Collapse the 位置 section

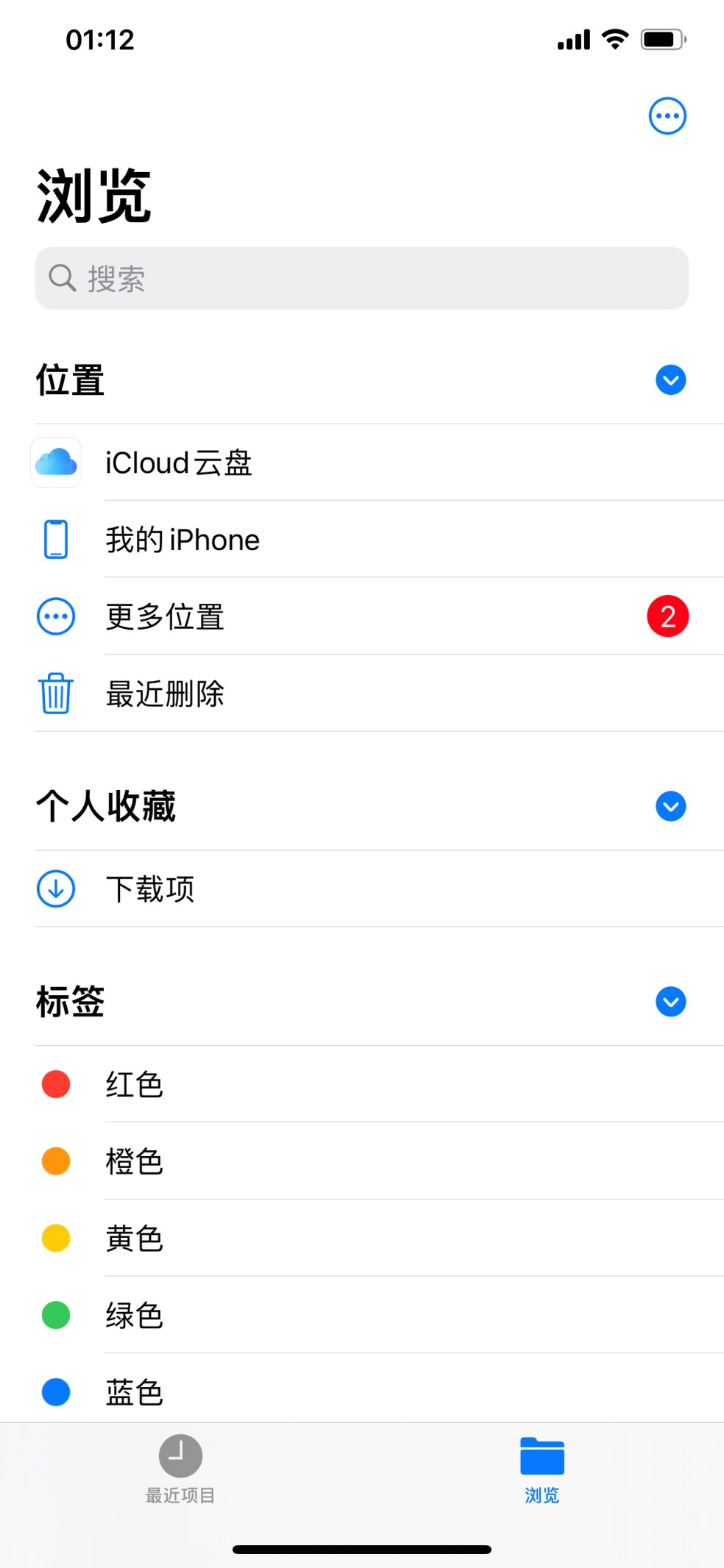tap(670, 380)
